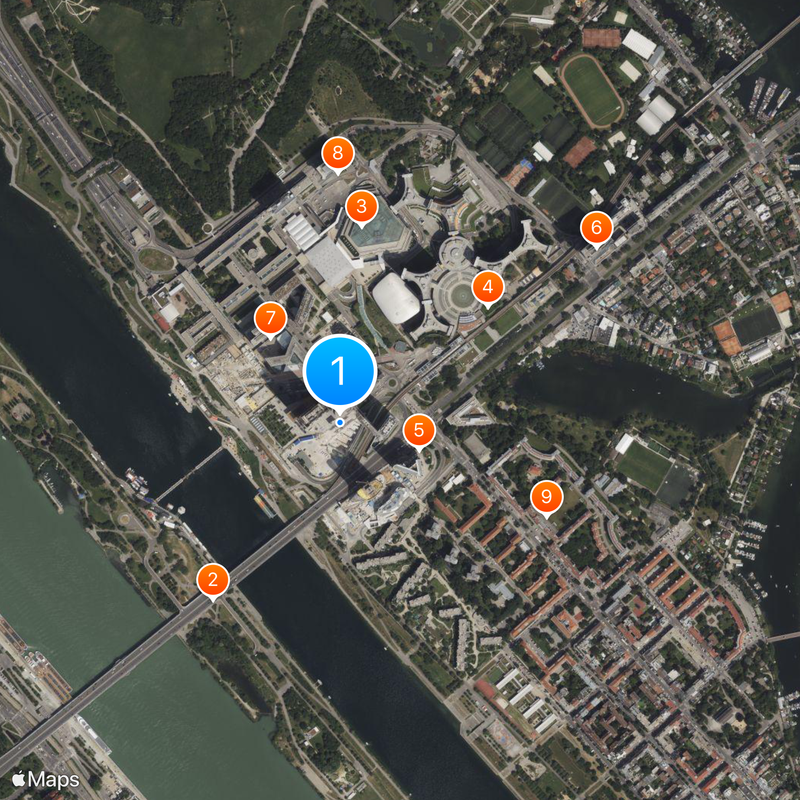The height and width of the screenshot is (800, 800).
Task: Tap map pin number 2 on the bridge
Action: pyautogui.click(x=212, y=580)
